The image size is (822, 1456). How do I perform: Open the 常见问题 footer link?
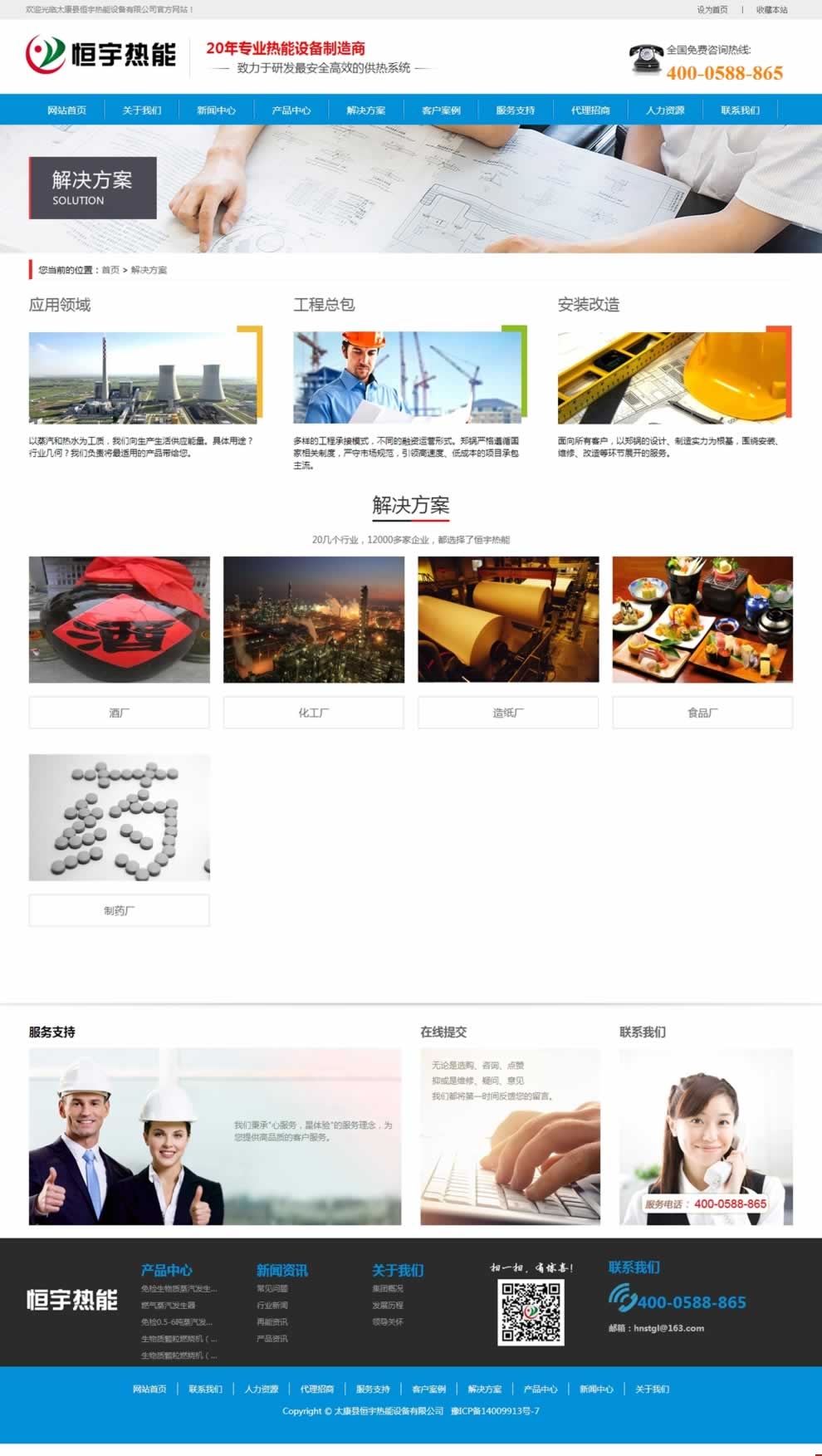click(x=272, y=1288)
